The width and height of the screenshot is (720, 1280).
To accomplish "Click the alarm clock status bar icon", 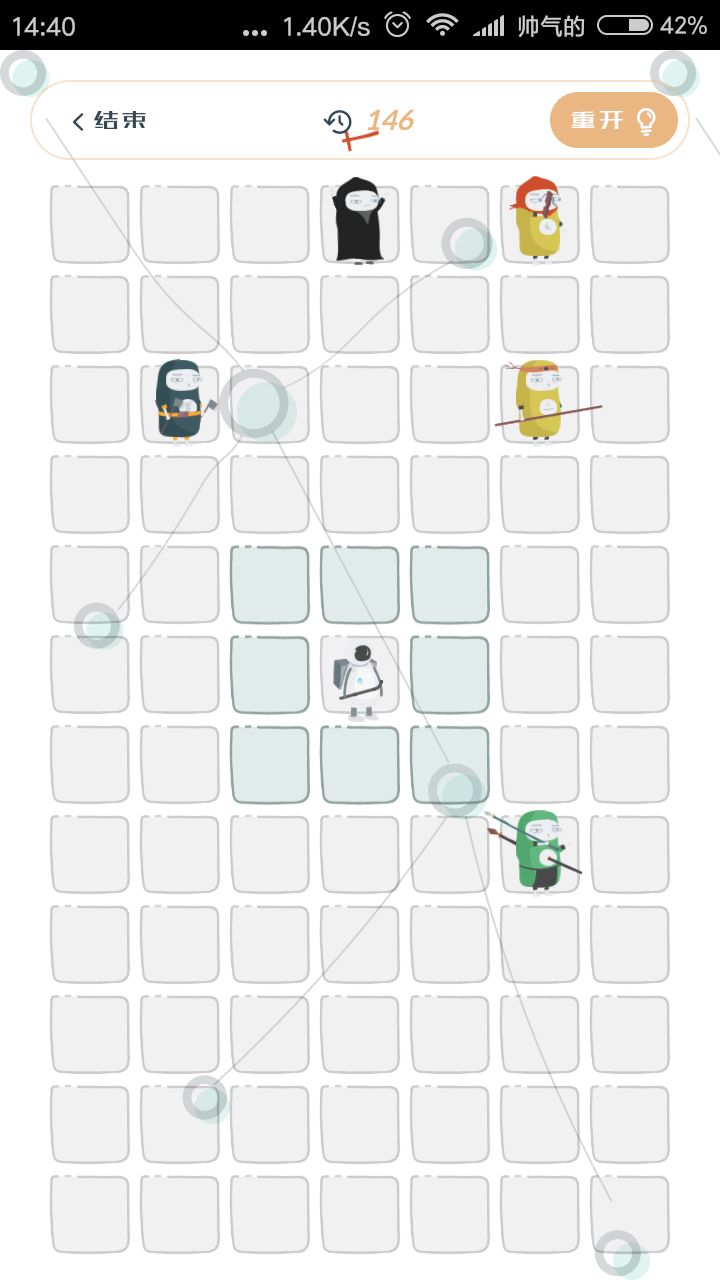I will click(396, 26).
